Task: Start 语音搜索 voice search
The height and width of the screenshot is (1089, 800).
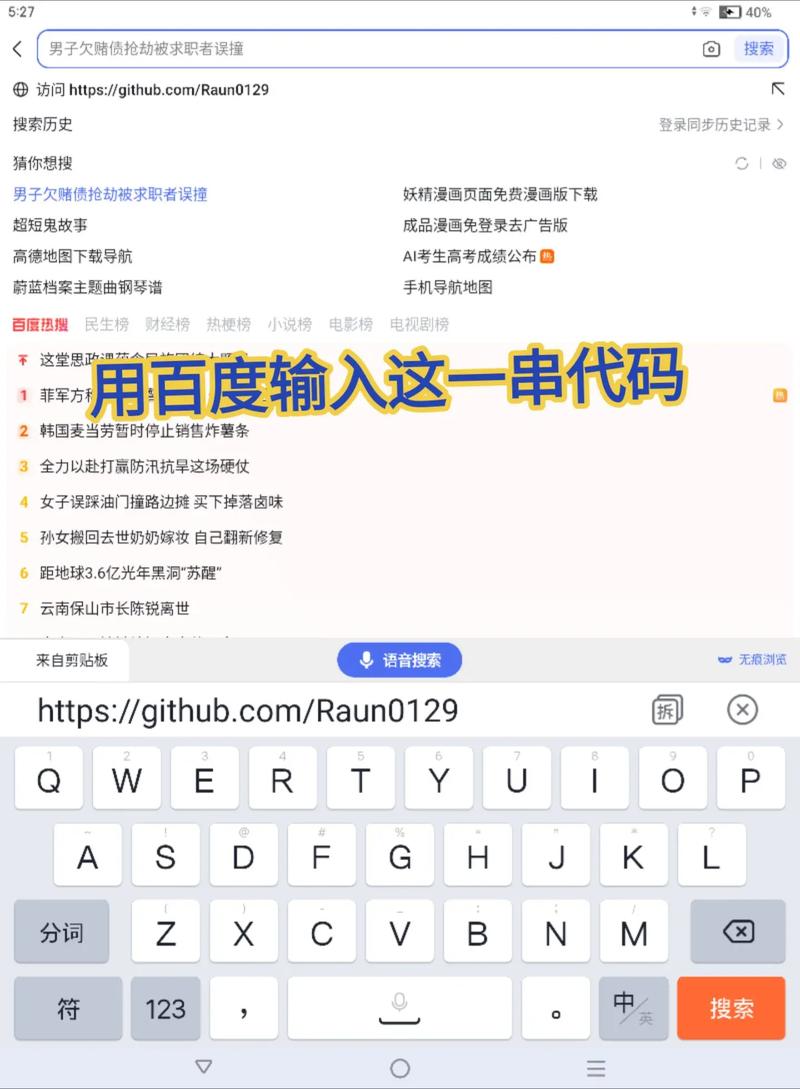Action: pyautogui.click(x=400, y=660)
